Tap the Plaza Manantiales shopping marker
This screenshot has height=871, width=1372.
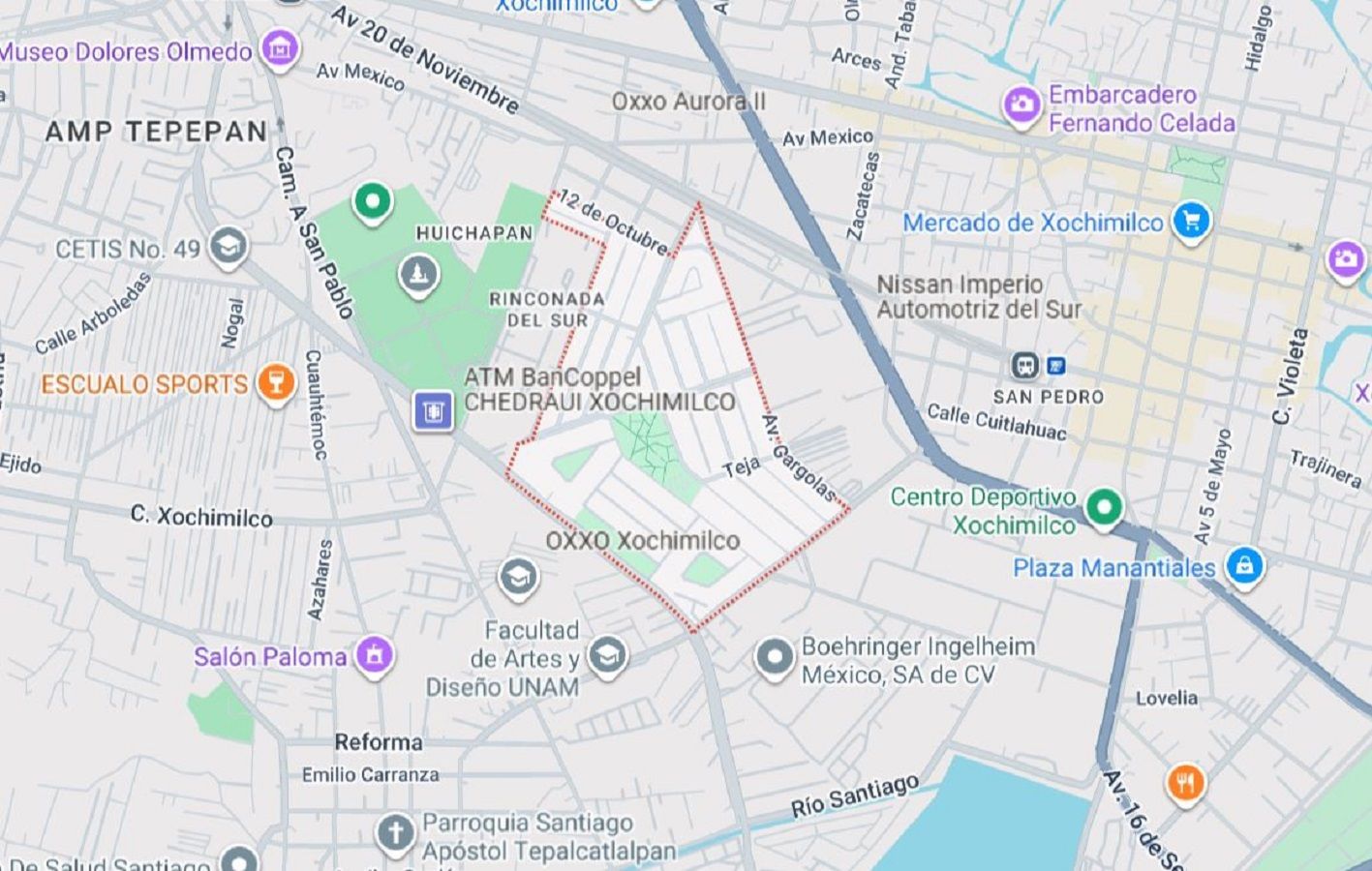tap(1244, 565)
